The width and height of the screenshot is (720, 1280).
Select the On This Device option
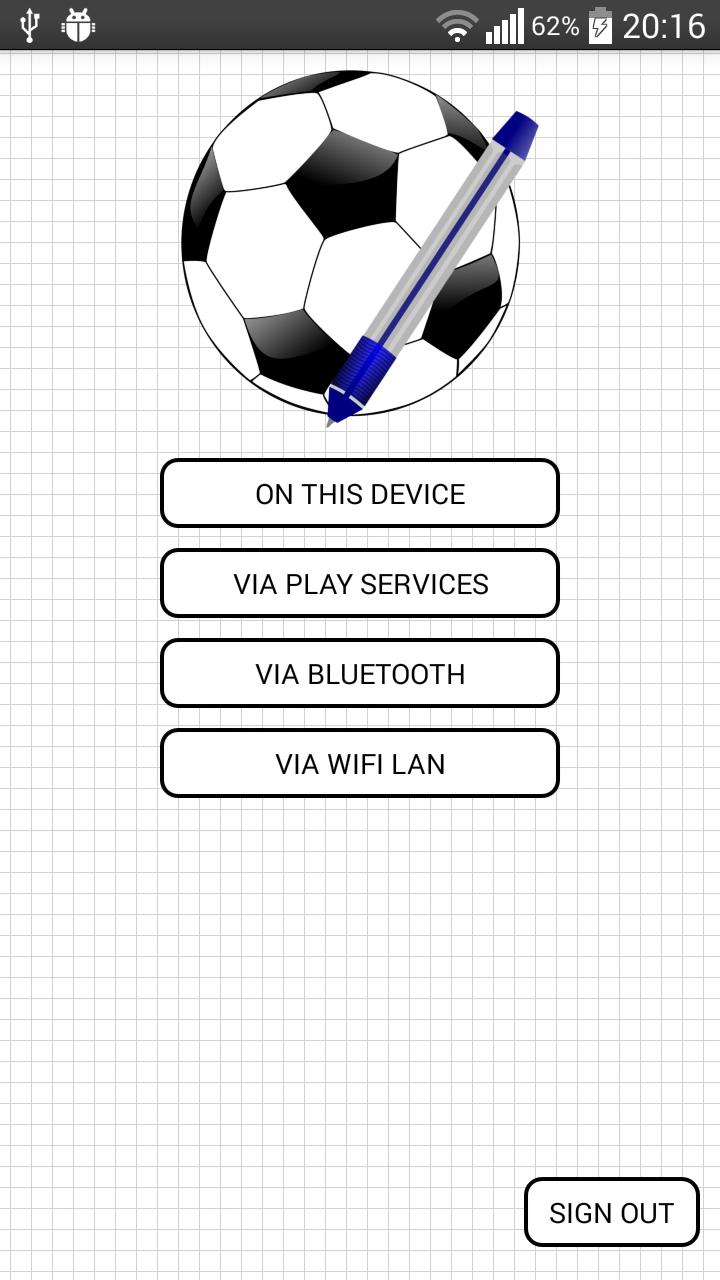coord(360,493)
